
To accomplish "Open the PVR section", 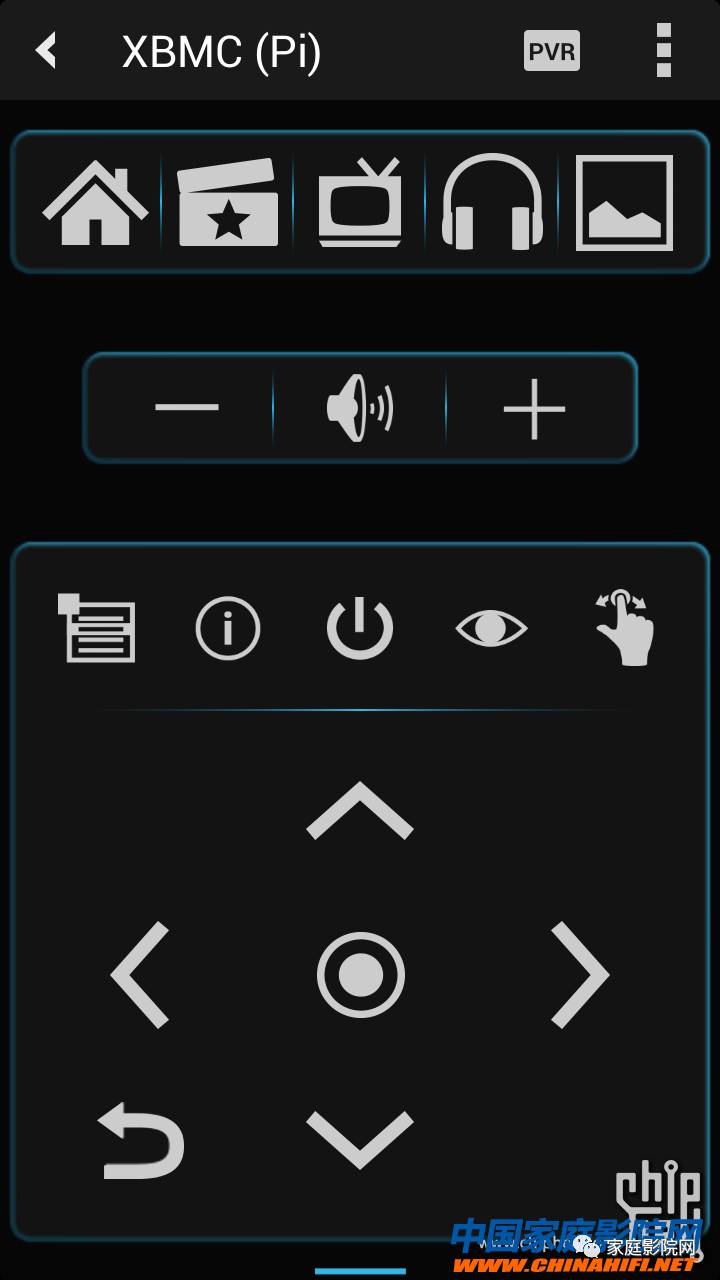I will pyautogui.click(x=551, y=51).
